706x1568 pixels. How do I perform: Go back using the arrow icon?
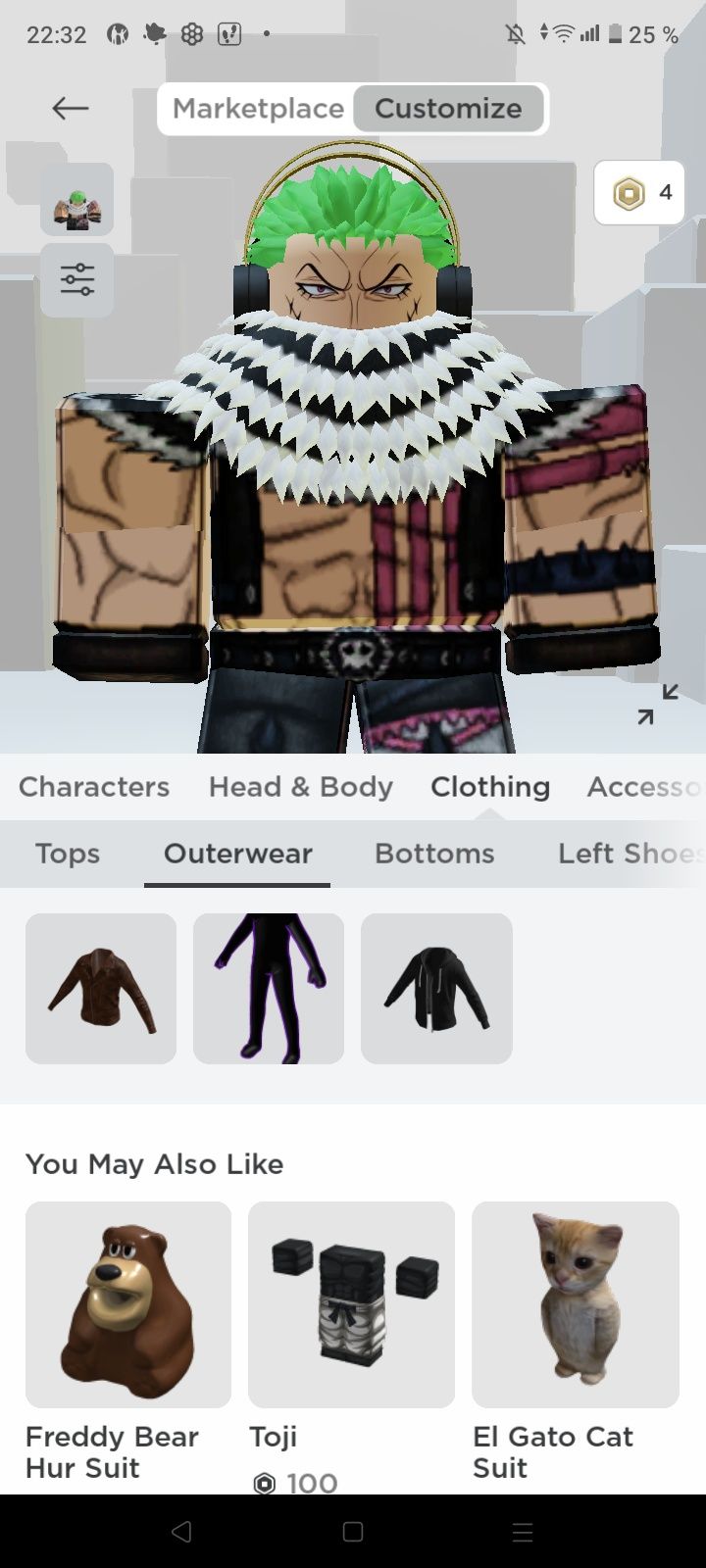point(71,108)
